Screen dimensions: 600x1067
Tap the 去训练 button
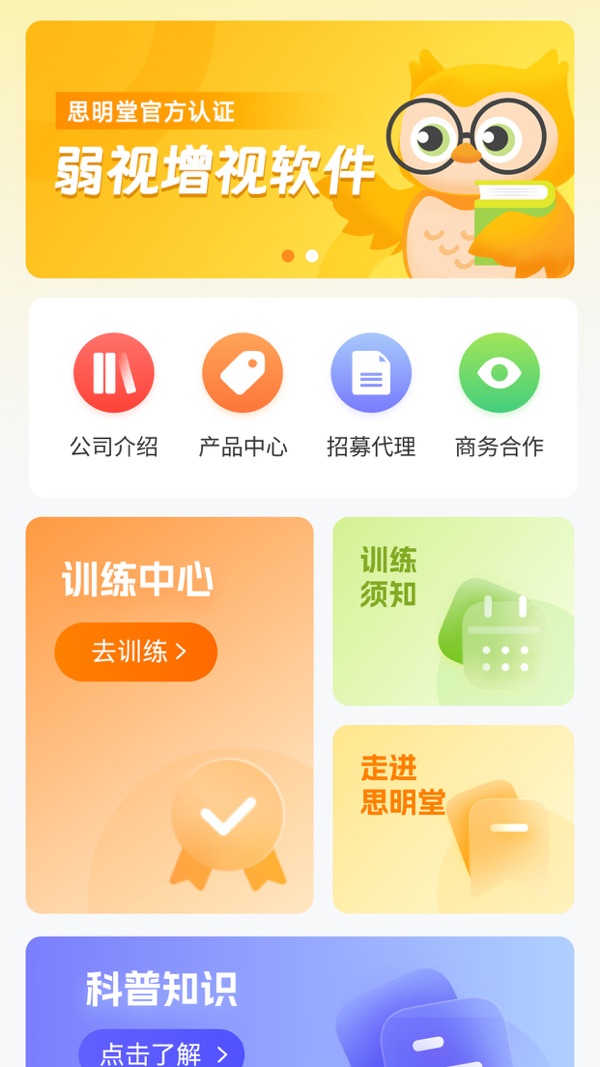coord(136,652)
